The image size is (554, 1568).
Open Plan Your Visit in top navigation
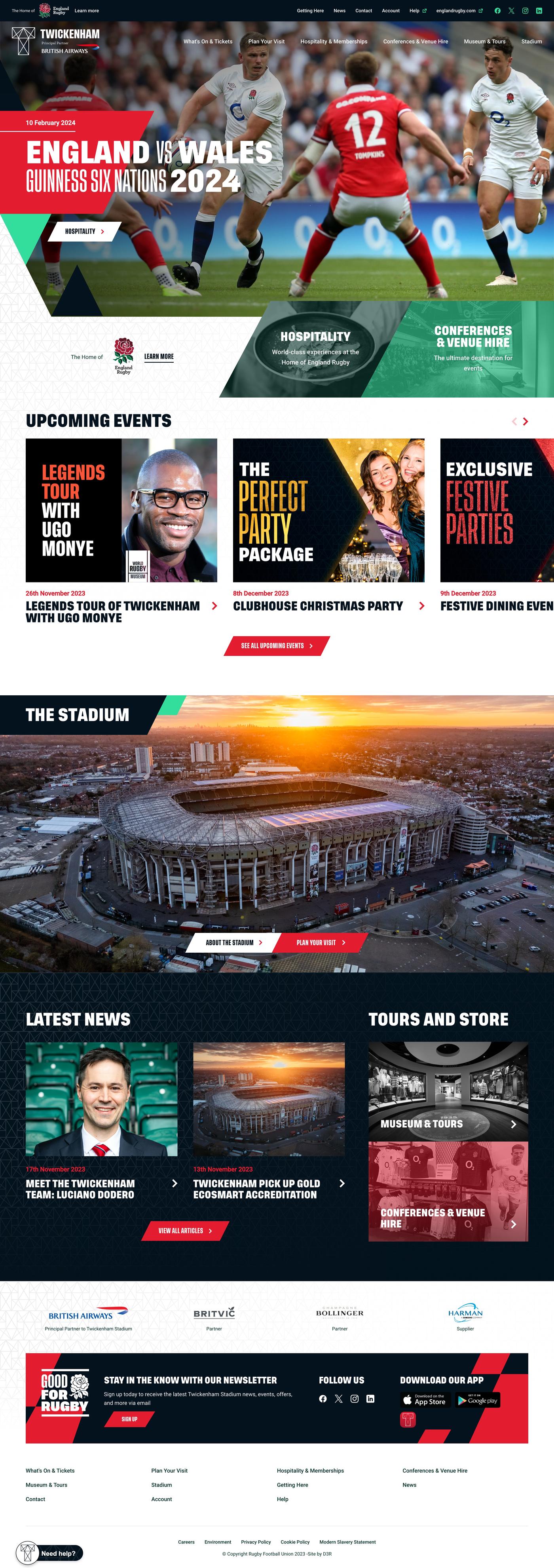pos(266,42)
